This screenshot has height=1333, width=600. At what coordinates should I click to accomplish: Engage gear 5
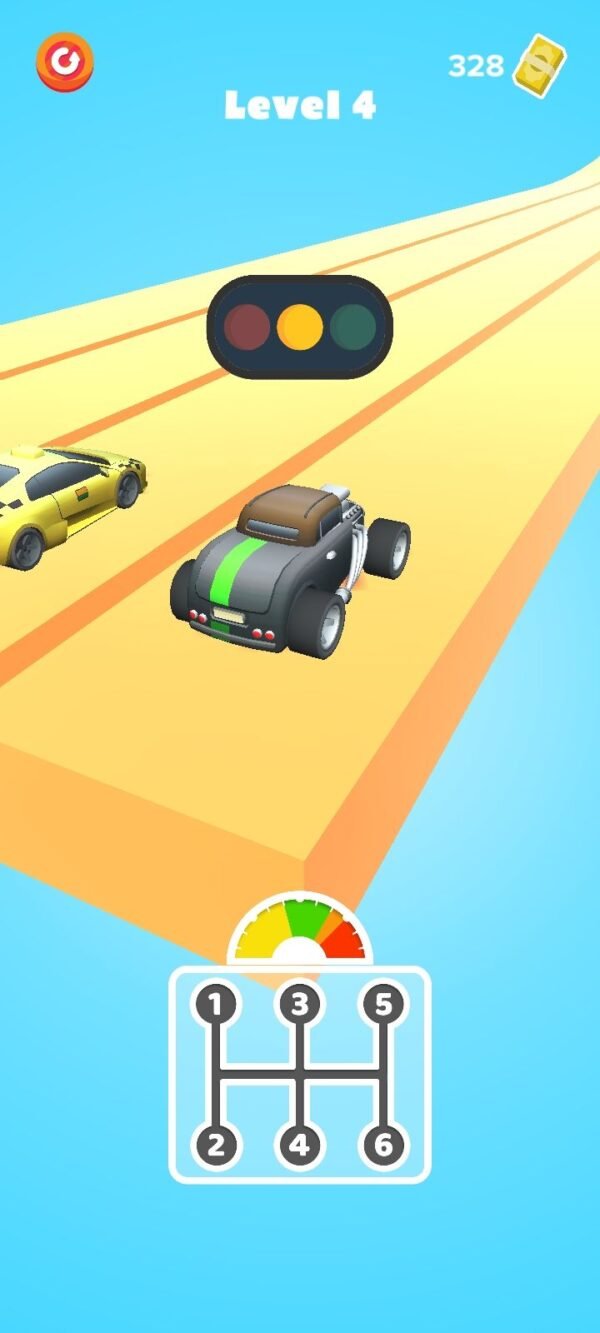click(383, 1004)
